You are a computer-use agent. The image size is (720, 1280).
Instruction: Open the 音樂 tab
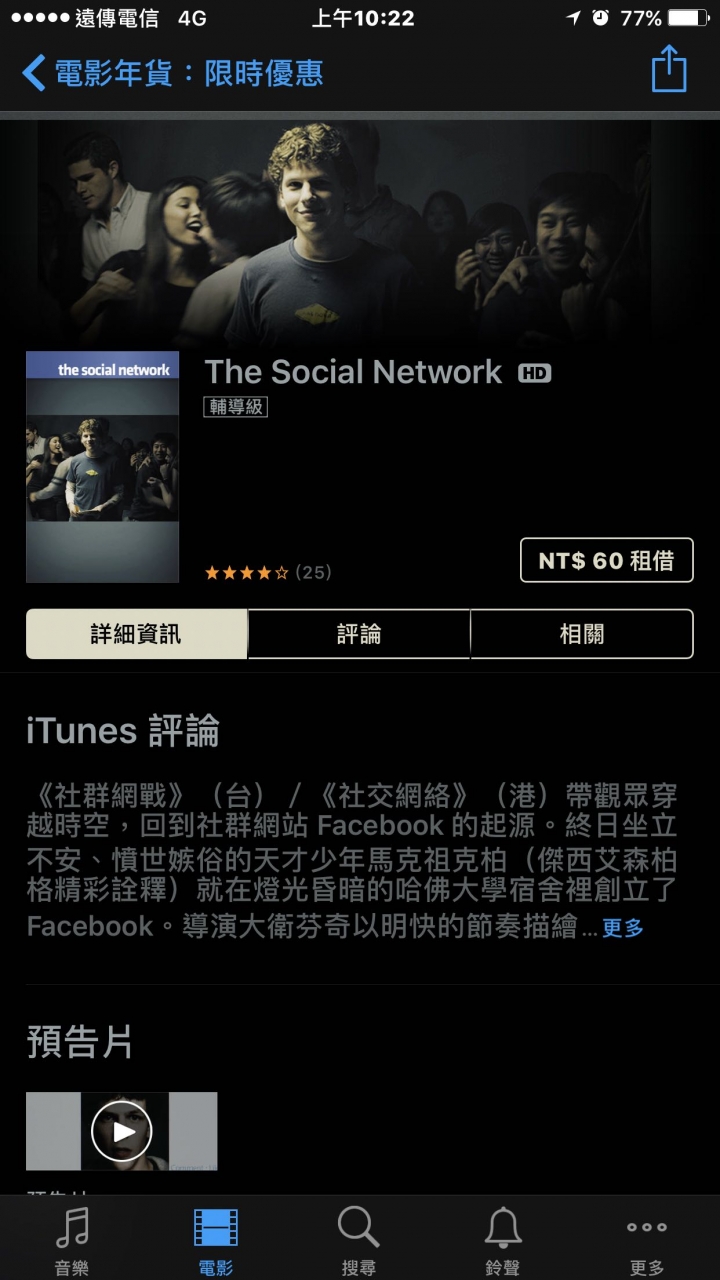pos(72,1240)
